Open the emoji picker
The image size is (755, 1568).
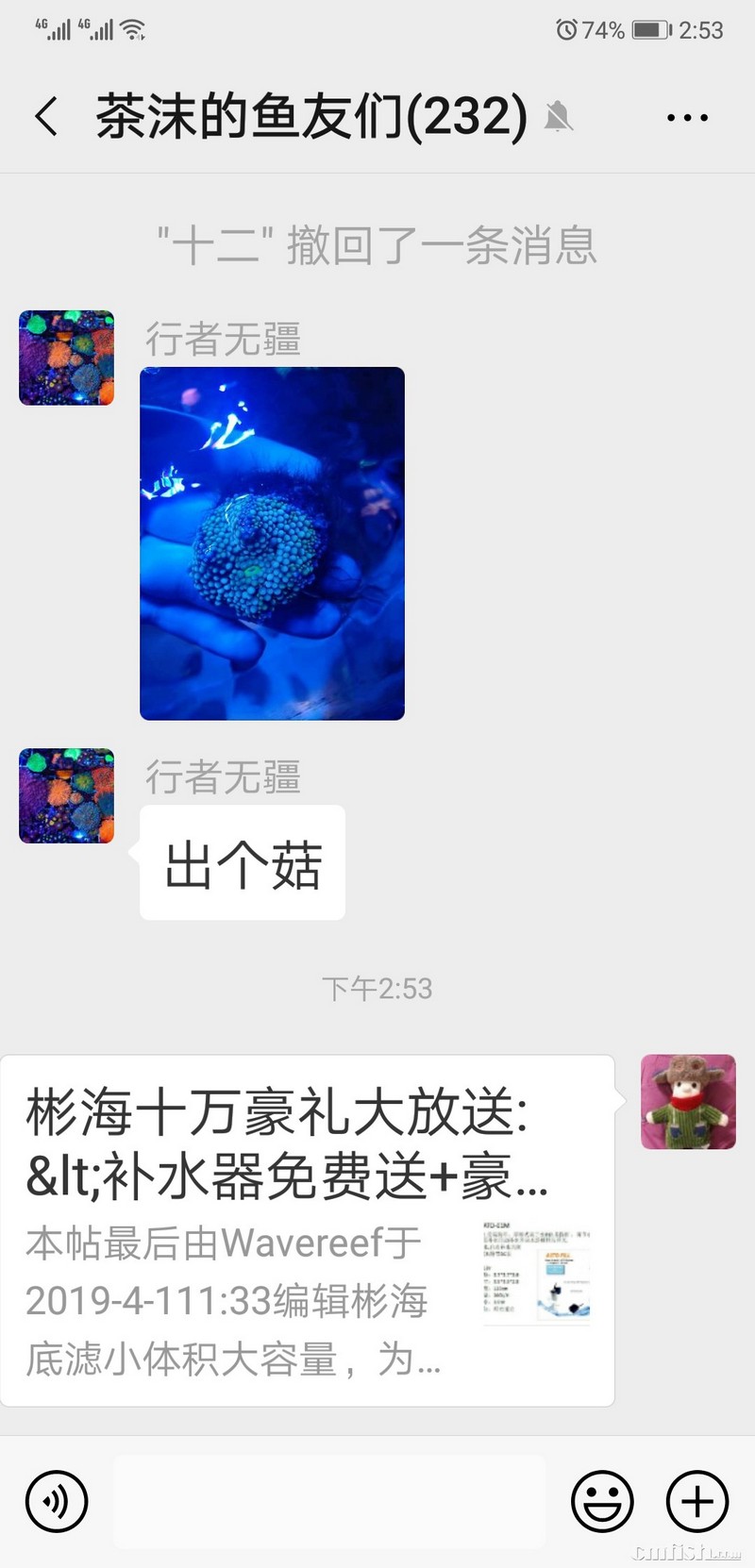pos(602,1500)
